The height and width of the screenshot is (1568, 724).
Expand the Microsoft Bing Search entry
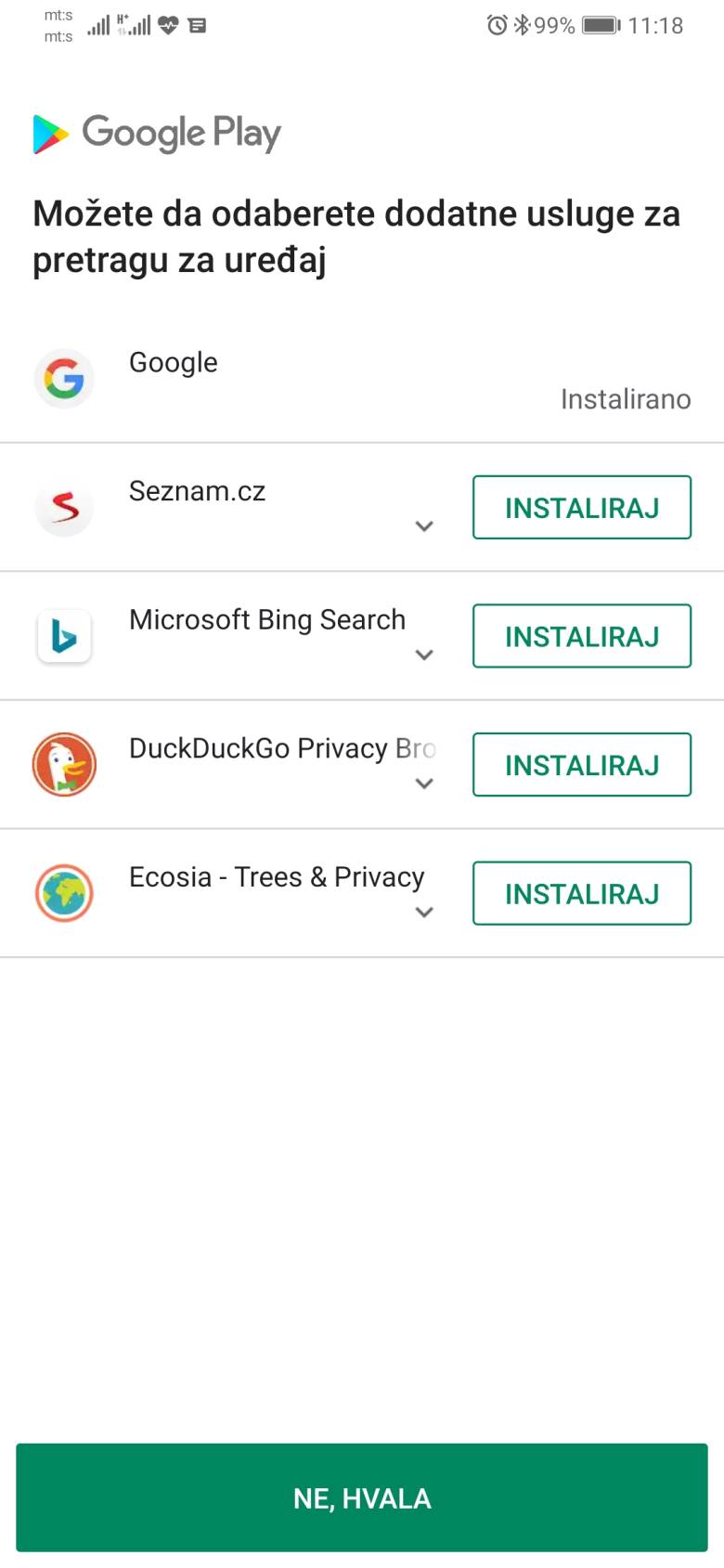pos(424,654)
